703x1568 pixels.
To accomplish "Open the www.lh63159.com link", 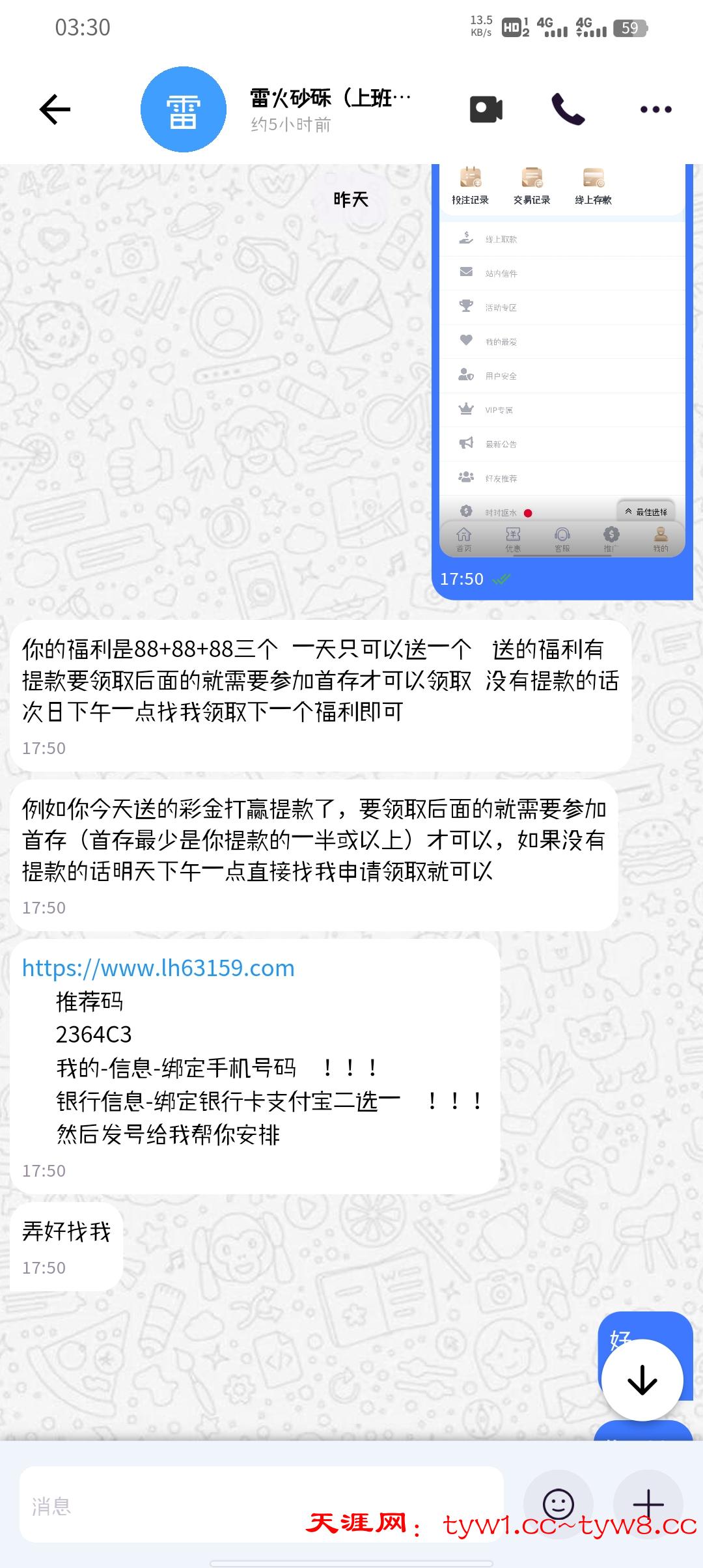I will click(x=158, y=968).
